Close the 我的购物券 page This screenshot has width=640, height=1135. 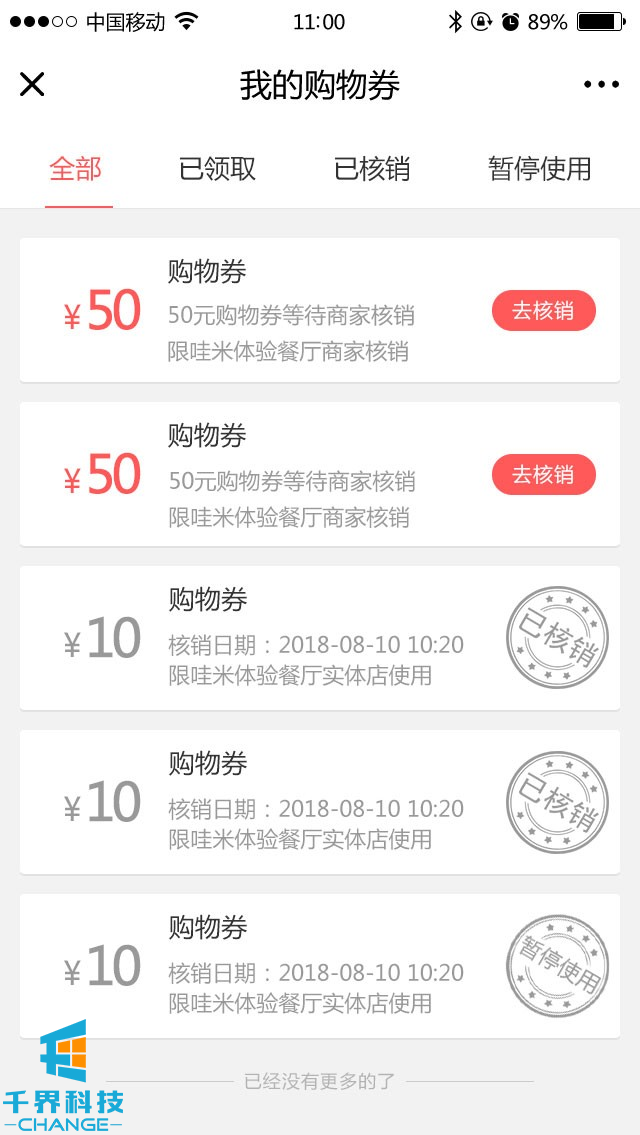coord(32,85)
